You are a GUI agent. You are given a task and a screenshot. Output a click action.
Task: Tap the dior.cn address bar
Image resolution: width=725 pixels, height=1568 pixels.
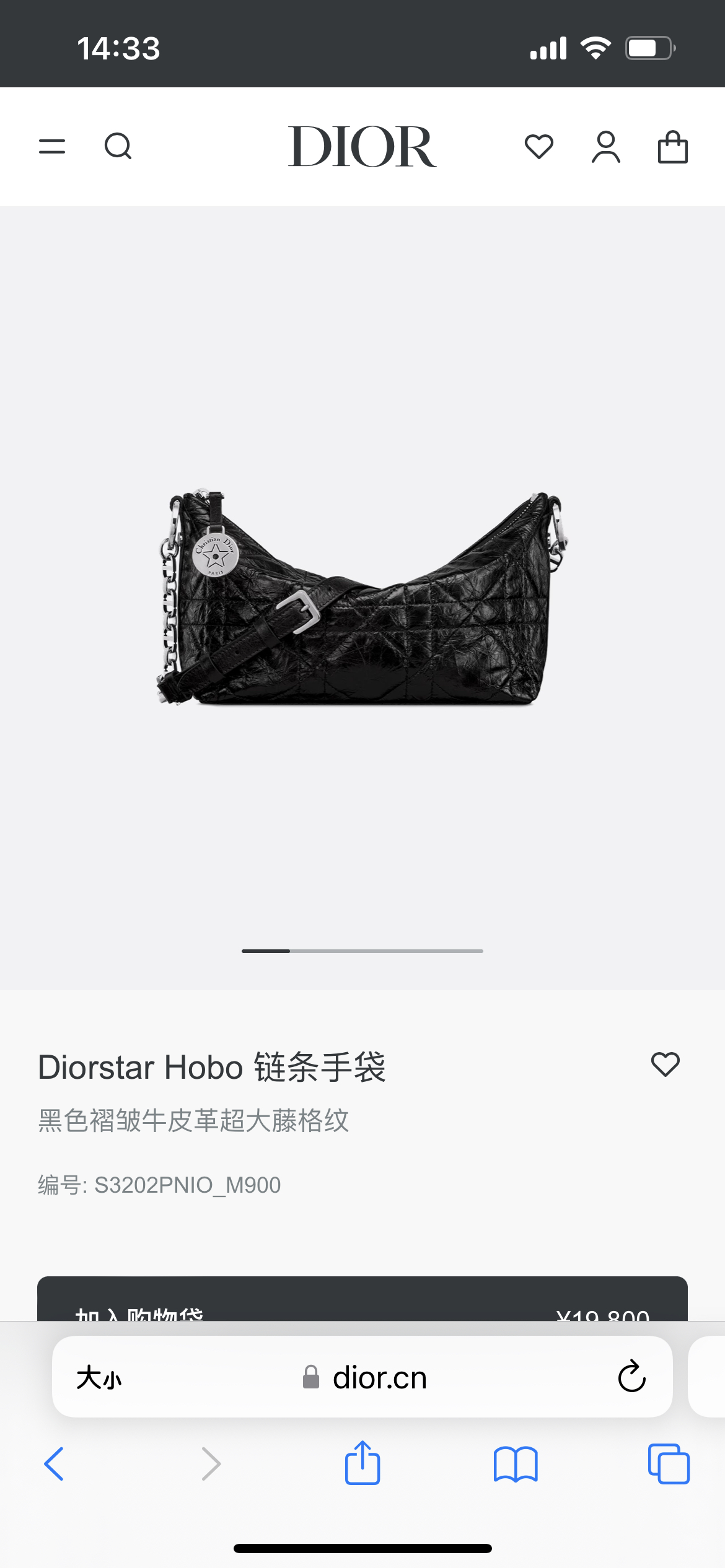[379, 1378]
